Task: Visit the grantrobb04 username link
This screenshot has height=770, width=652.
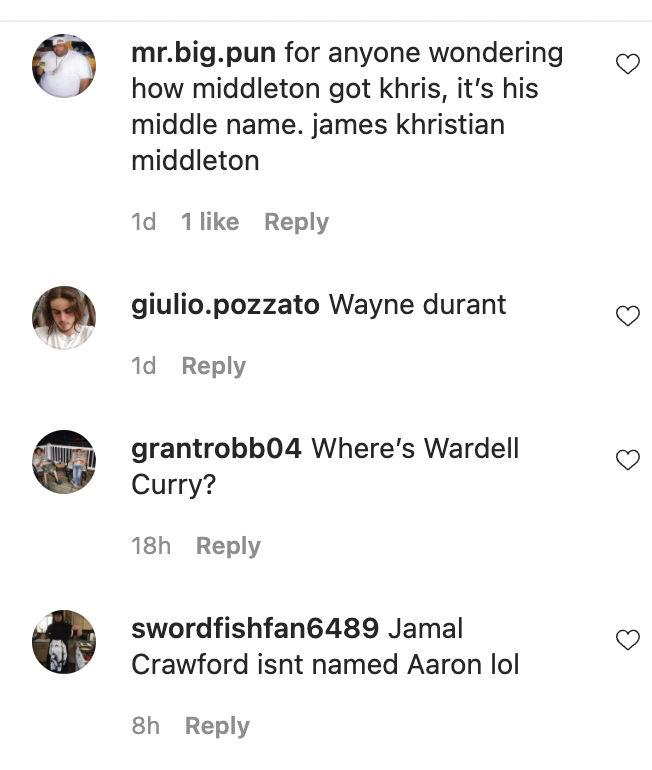Action: pos(216,448)
